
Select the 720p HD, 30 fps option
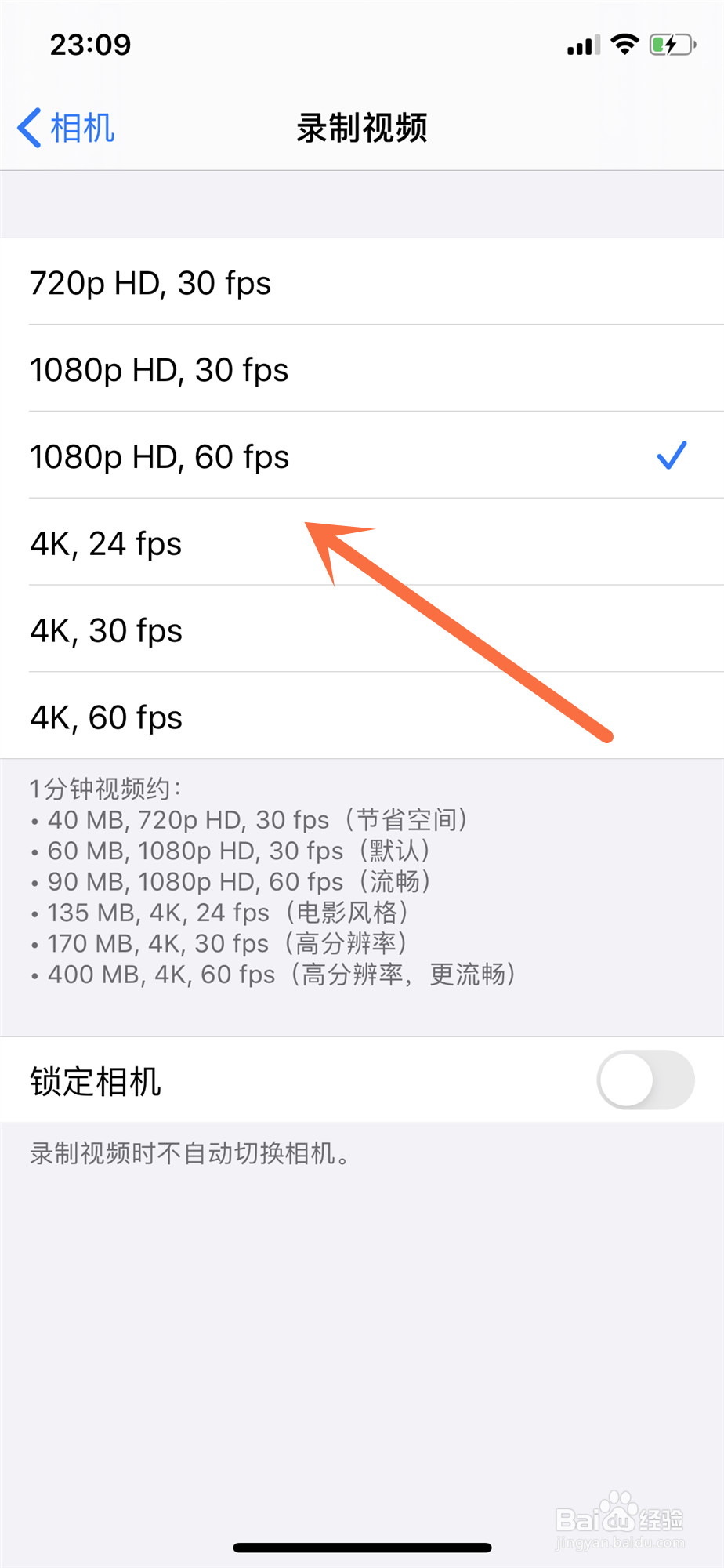click(149, 283)
